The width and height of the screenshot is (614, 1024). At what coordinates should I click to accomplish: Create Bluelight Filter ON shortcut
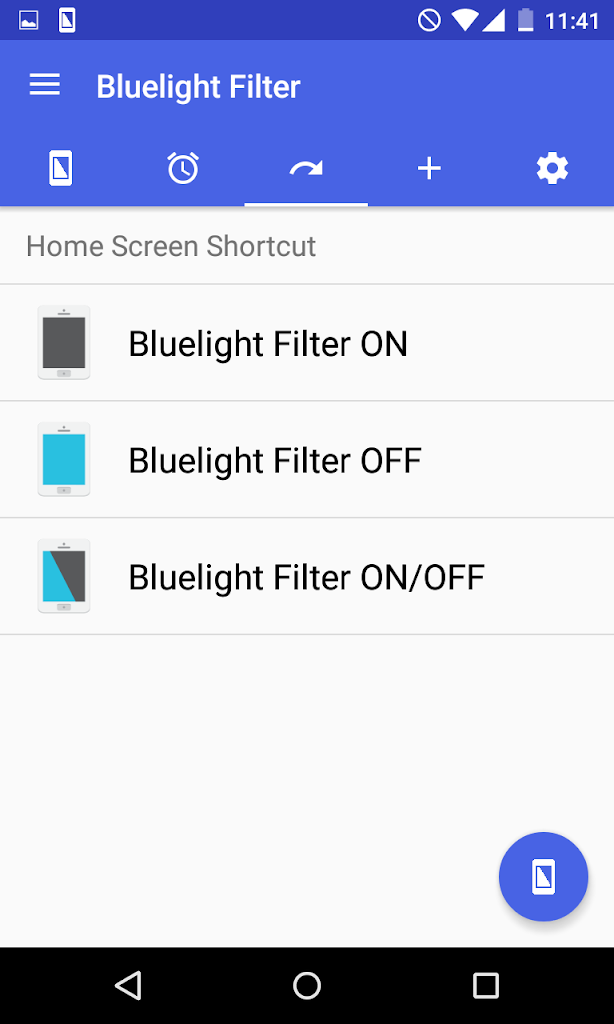(307, 343)
